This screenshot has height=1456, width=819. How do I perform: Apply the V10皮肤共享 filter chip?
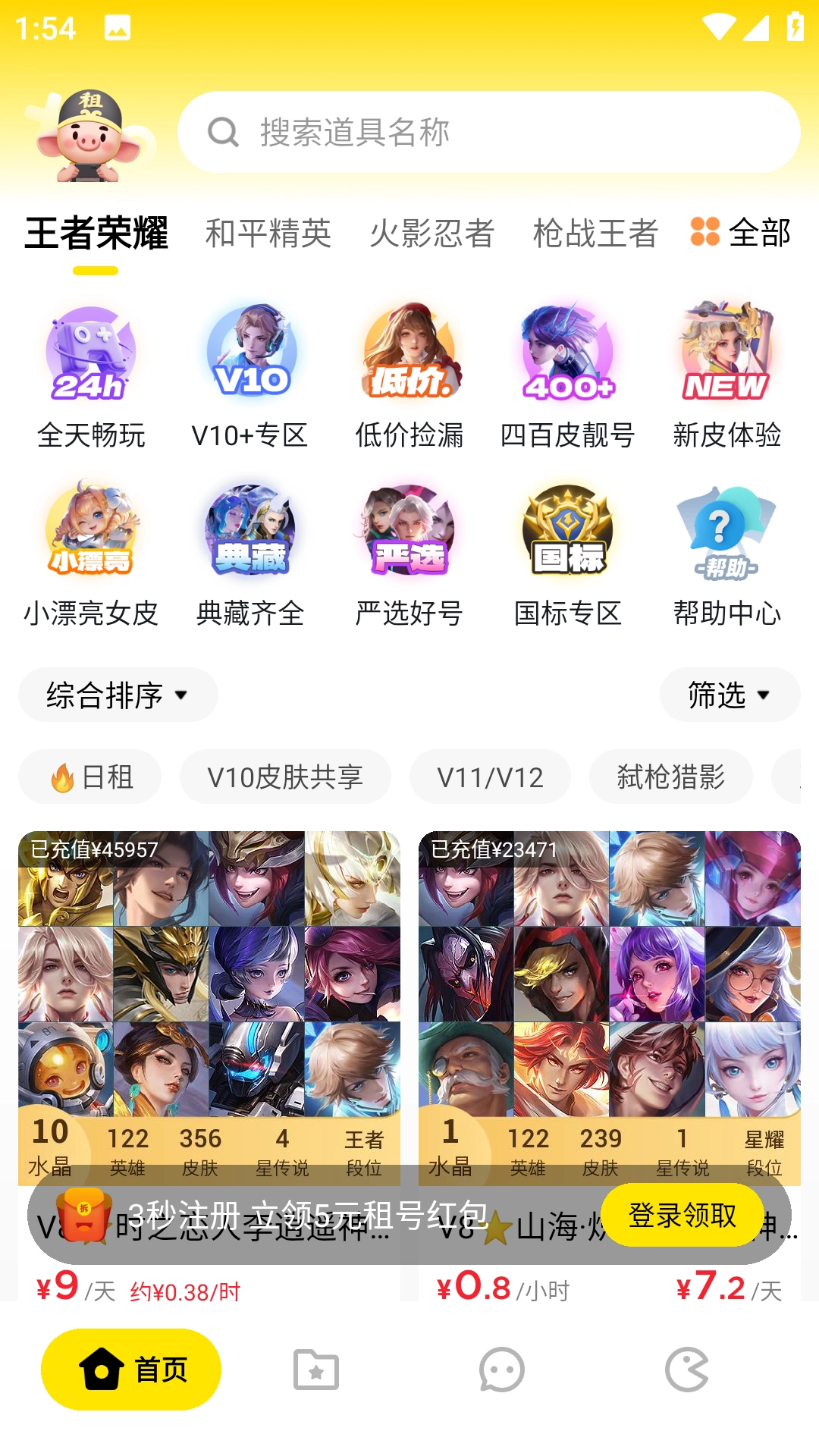click(285, 777)
